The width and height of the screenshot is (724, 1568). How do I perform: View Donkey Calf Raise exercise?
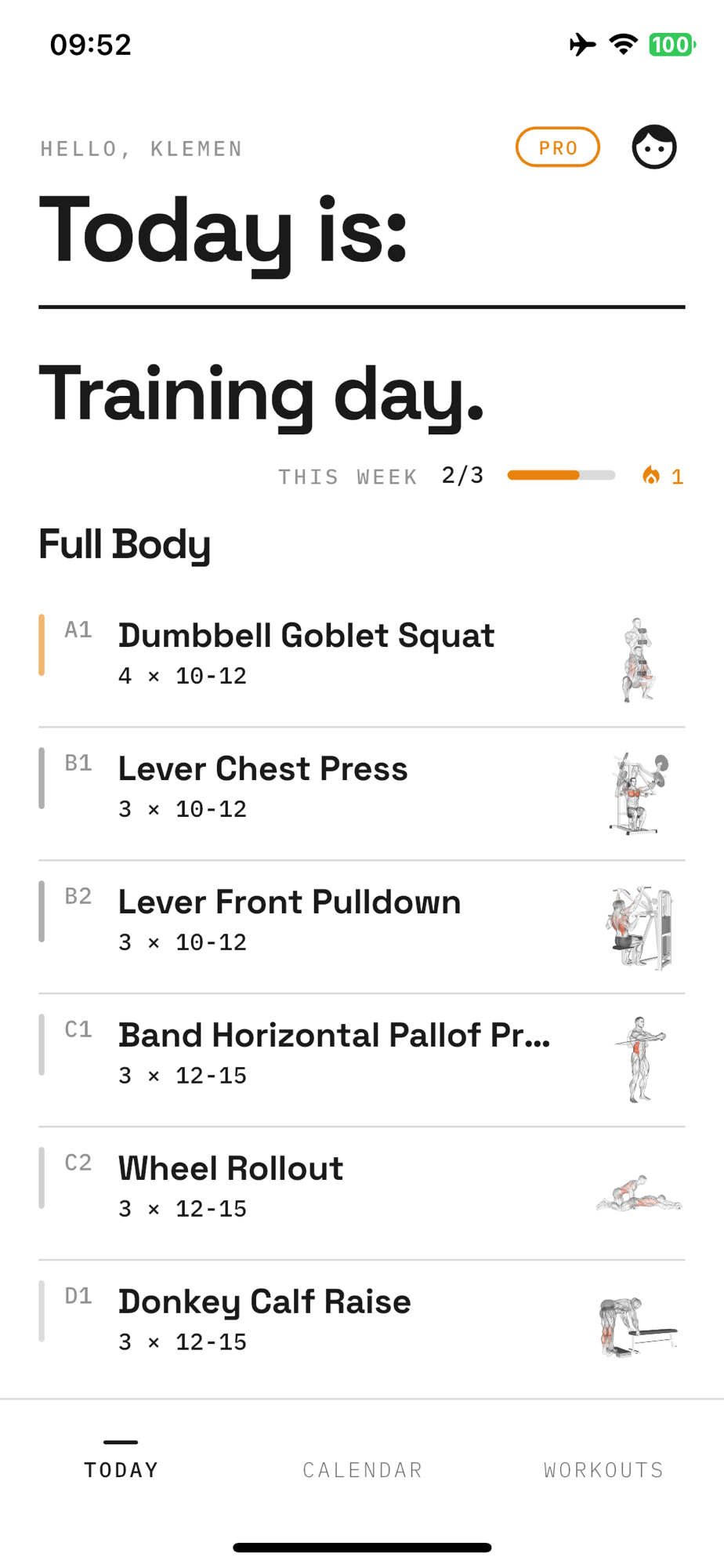point(362,1327)
